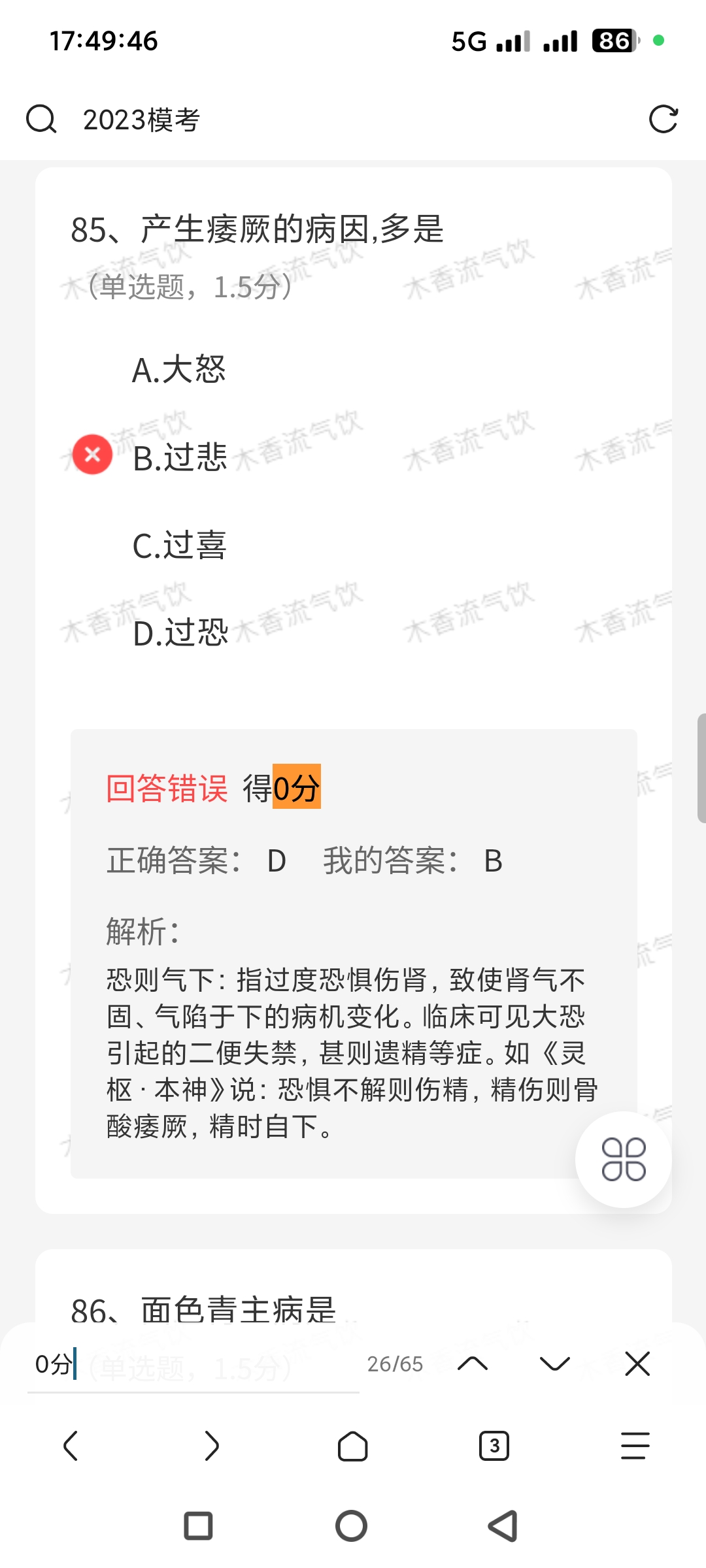Reload the page with the refresh icon
Viewport: 706px width, 1568px height.
(x=663, y=120)
